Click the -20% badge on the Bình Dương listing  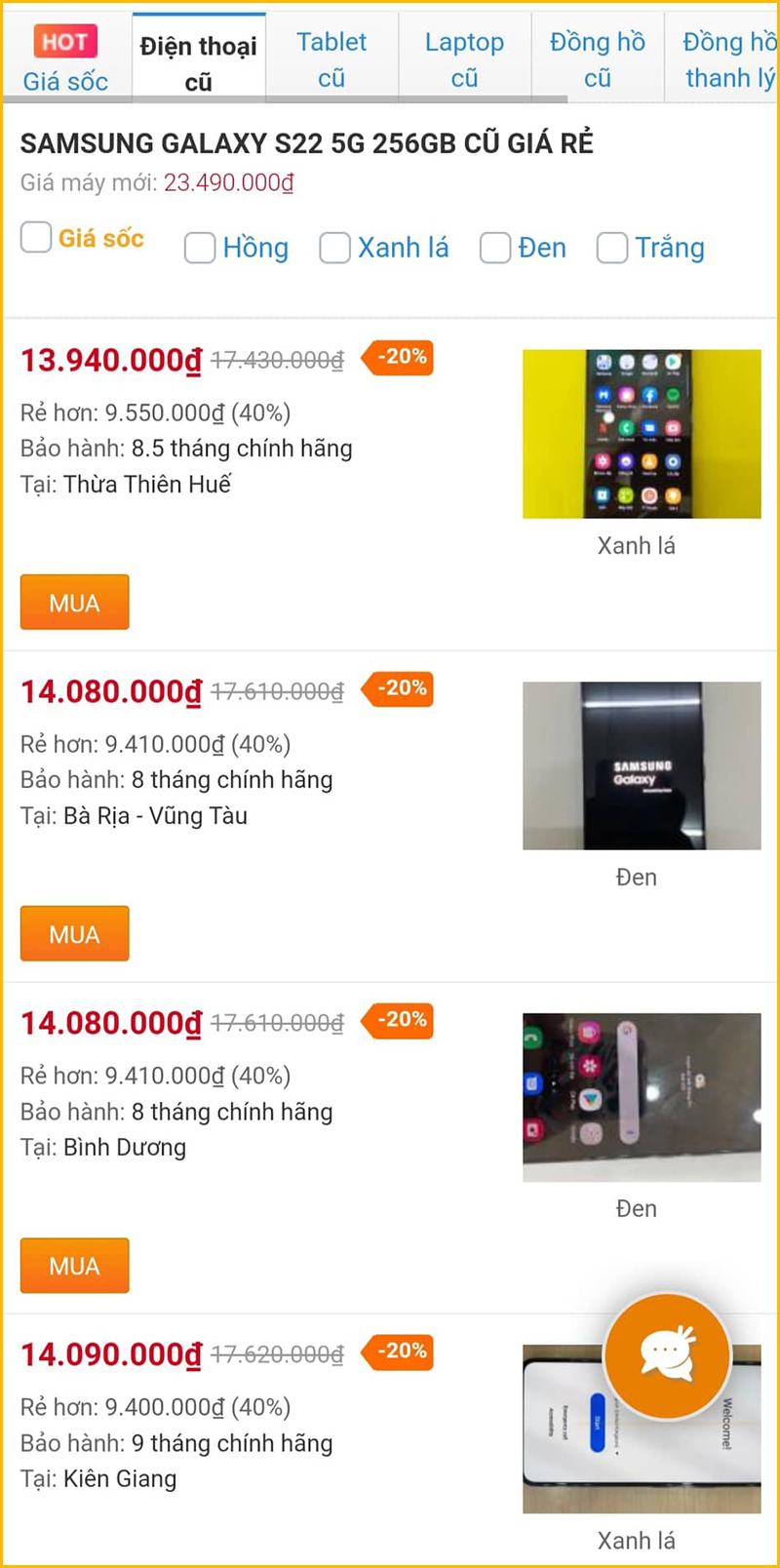[x=397, y=1021]
